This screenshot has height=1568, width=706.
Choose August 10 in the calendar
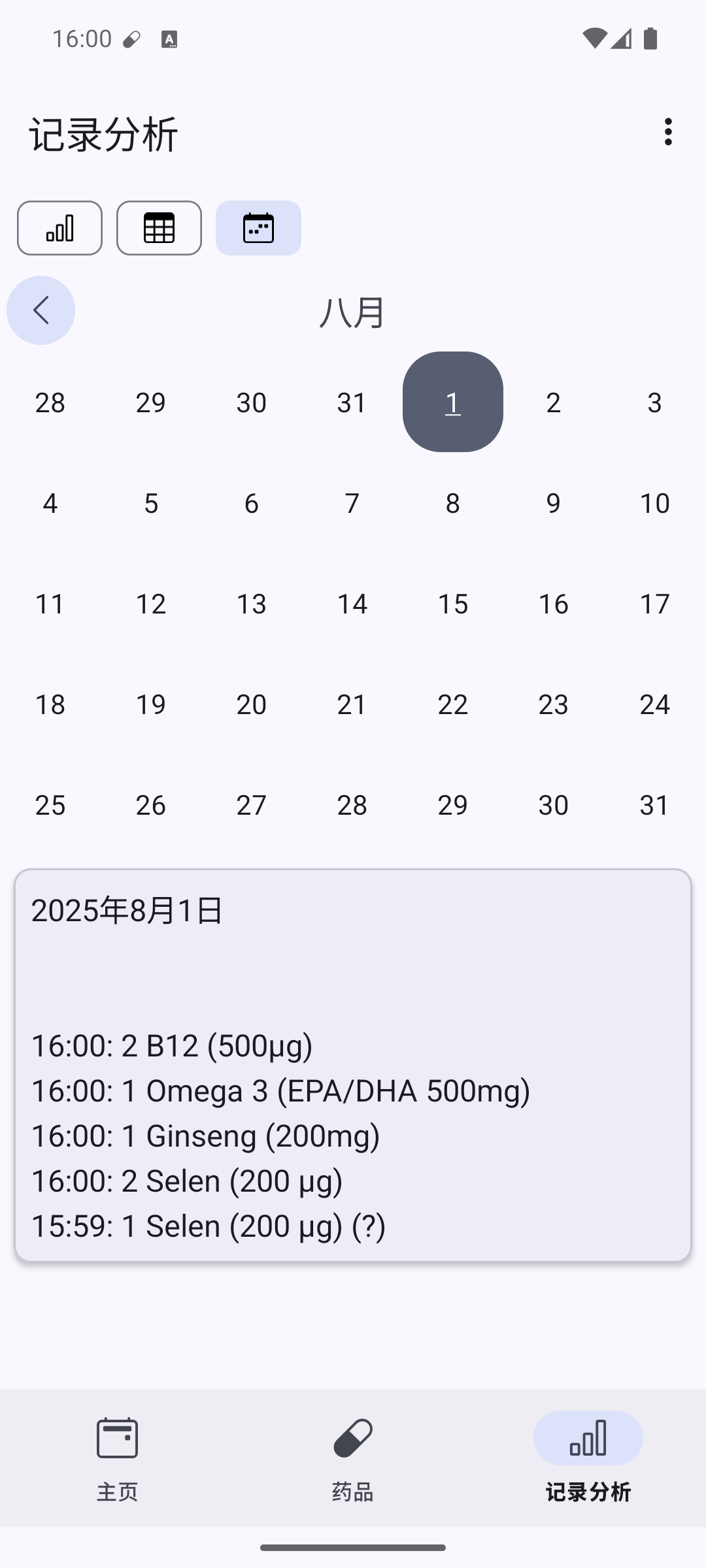[x=654, y=503]
